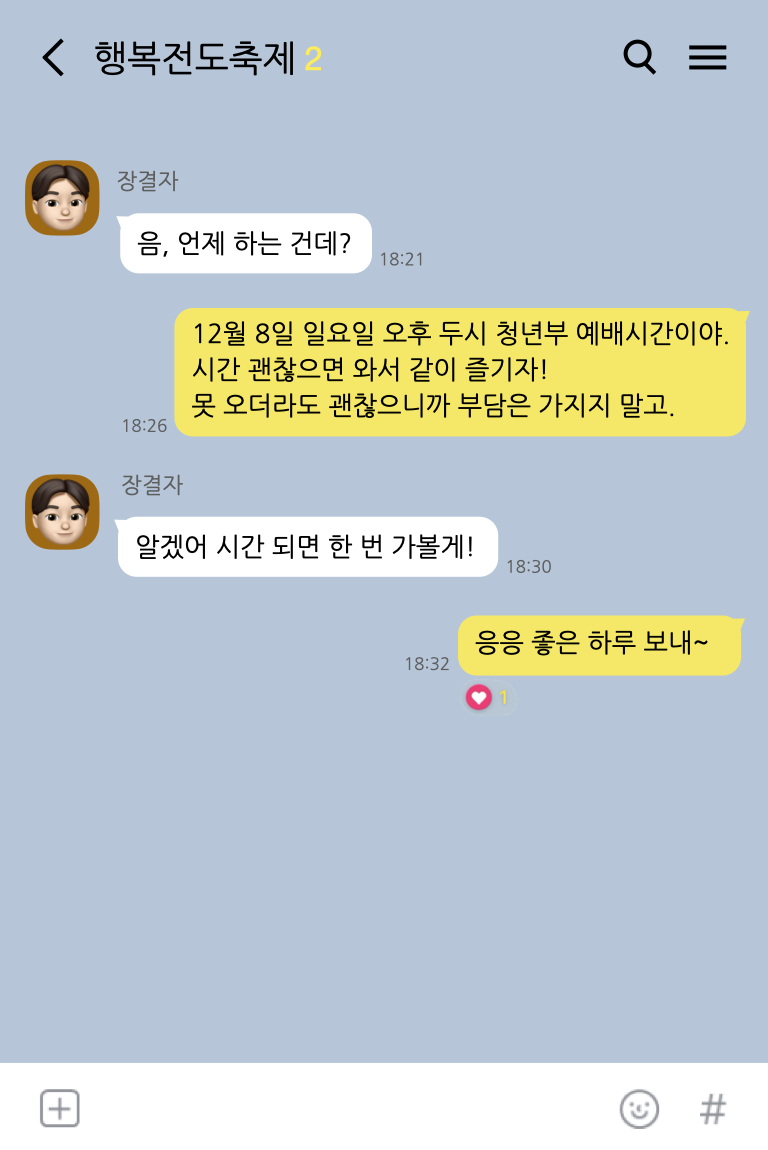Go back from the 행복전도축제 chat
The height and width of the screenshot is (1150, 768).
coord(53,58)
